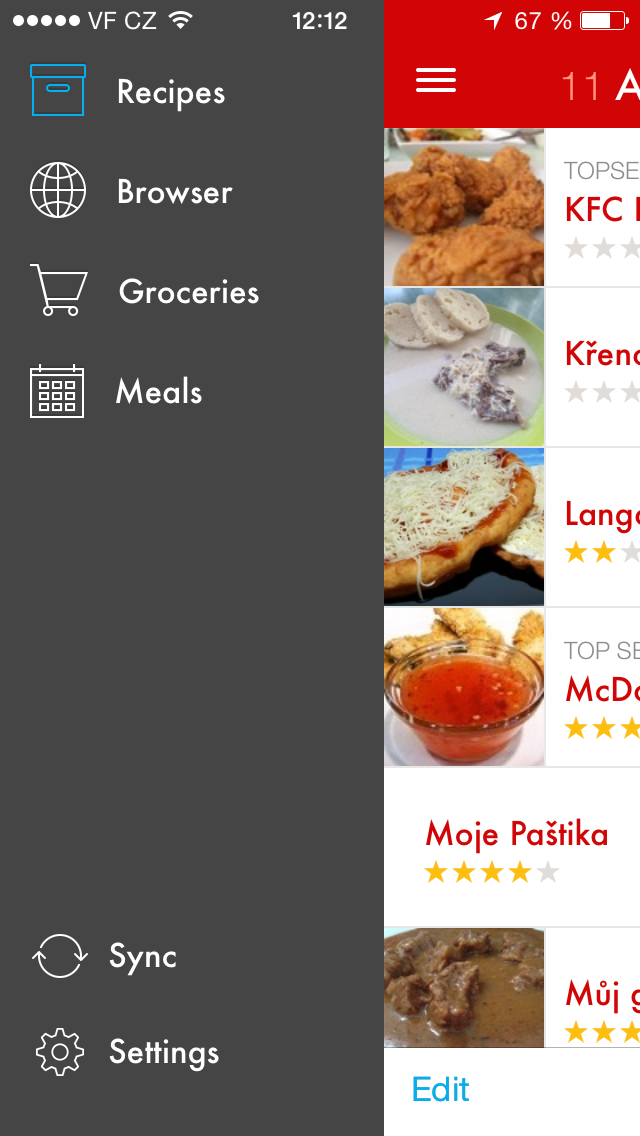640x1136 pixels.
Task: Select Meals in the side menu
Action: coord(158,392)
